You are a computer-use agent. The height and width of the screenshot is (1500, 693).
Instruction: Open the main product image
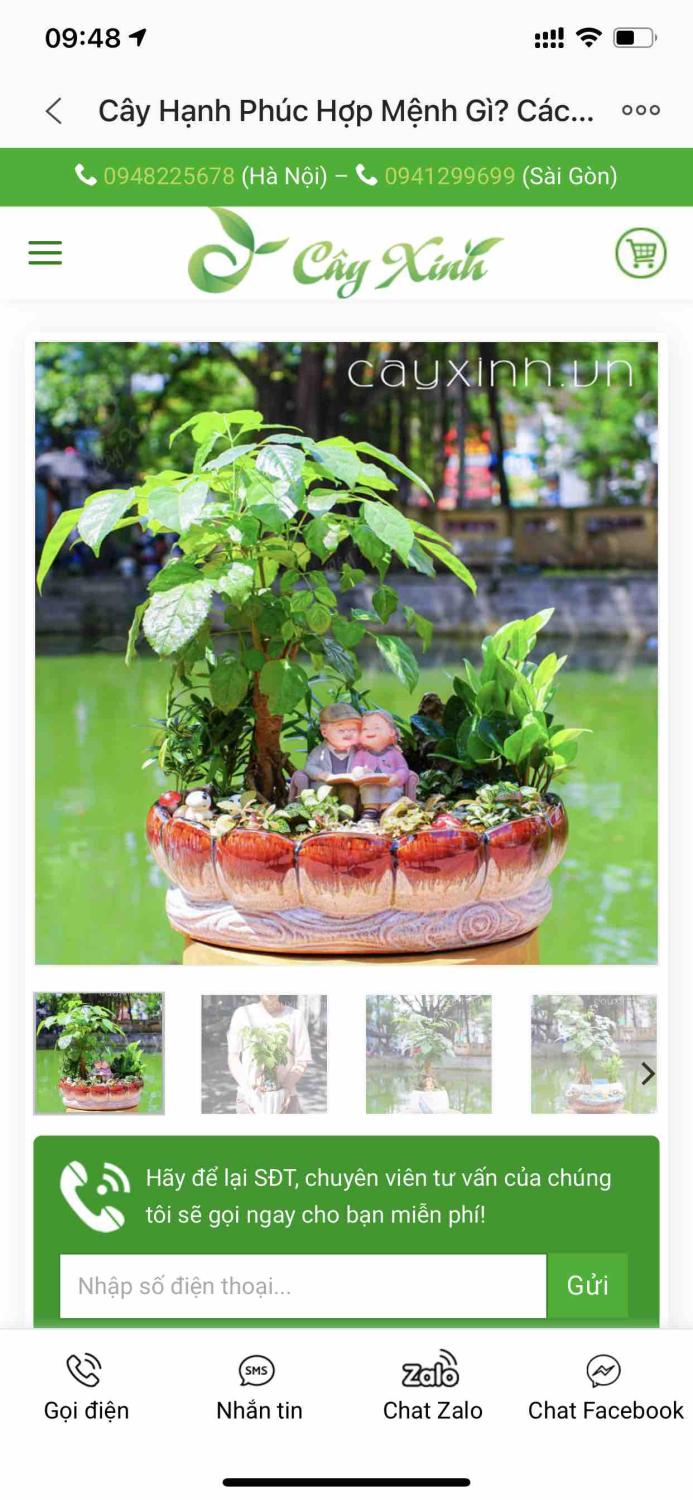point(346,653)
